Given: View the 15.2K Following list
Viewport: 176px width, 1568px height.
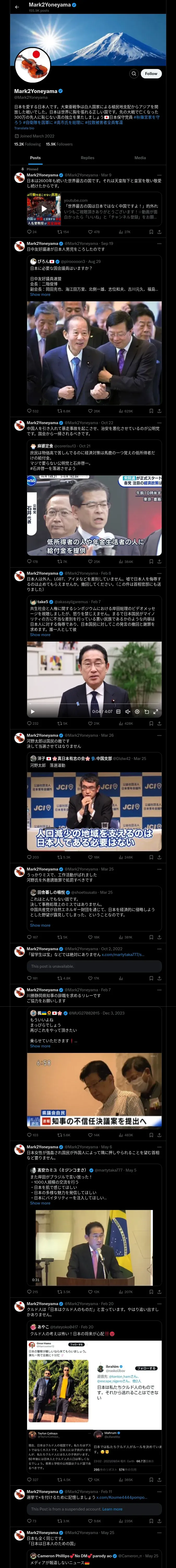Looking at the screenshot, I should point(27,144).
